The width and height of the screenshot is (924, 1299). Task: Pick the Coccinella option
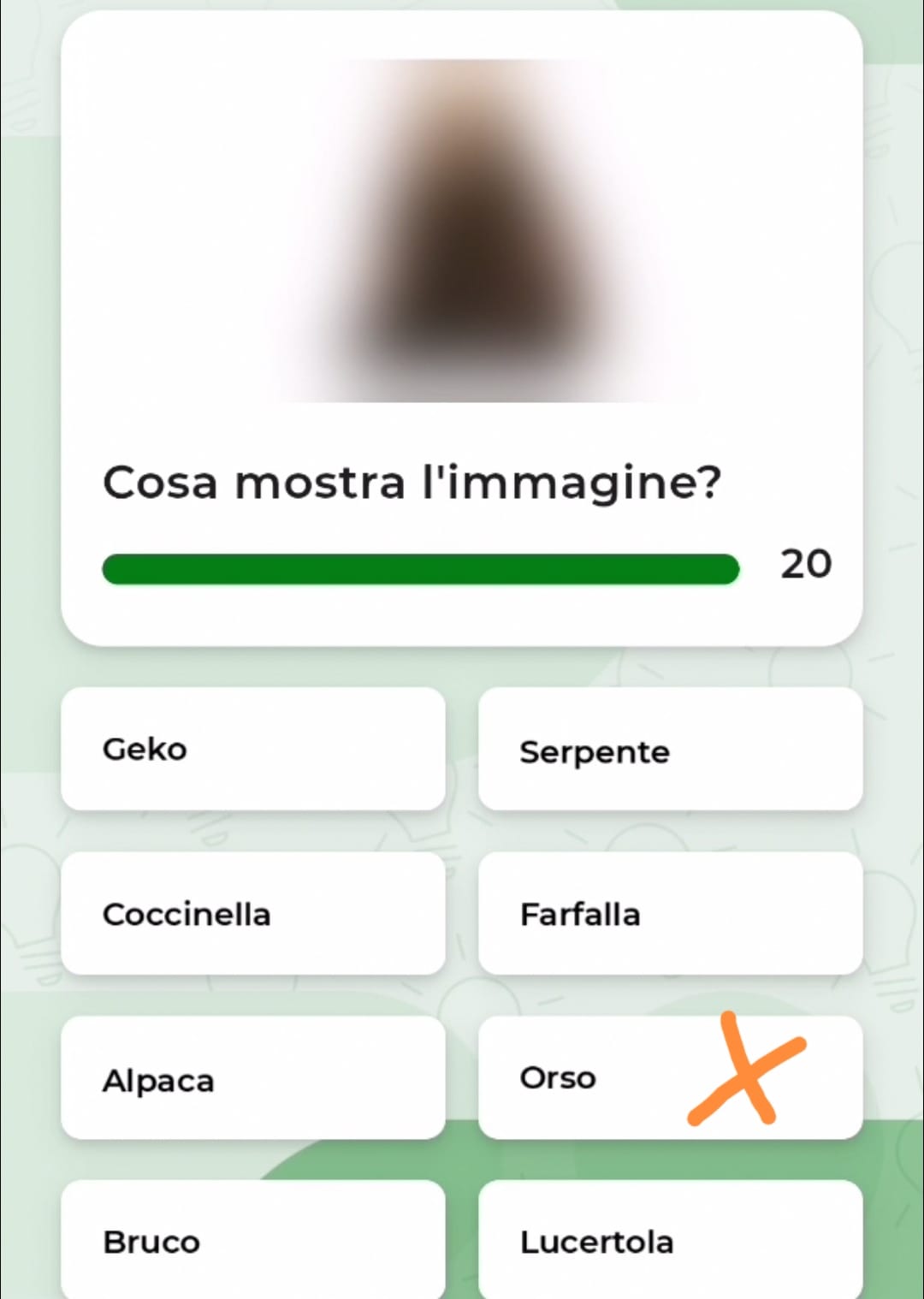(252, 913)
